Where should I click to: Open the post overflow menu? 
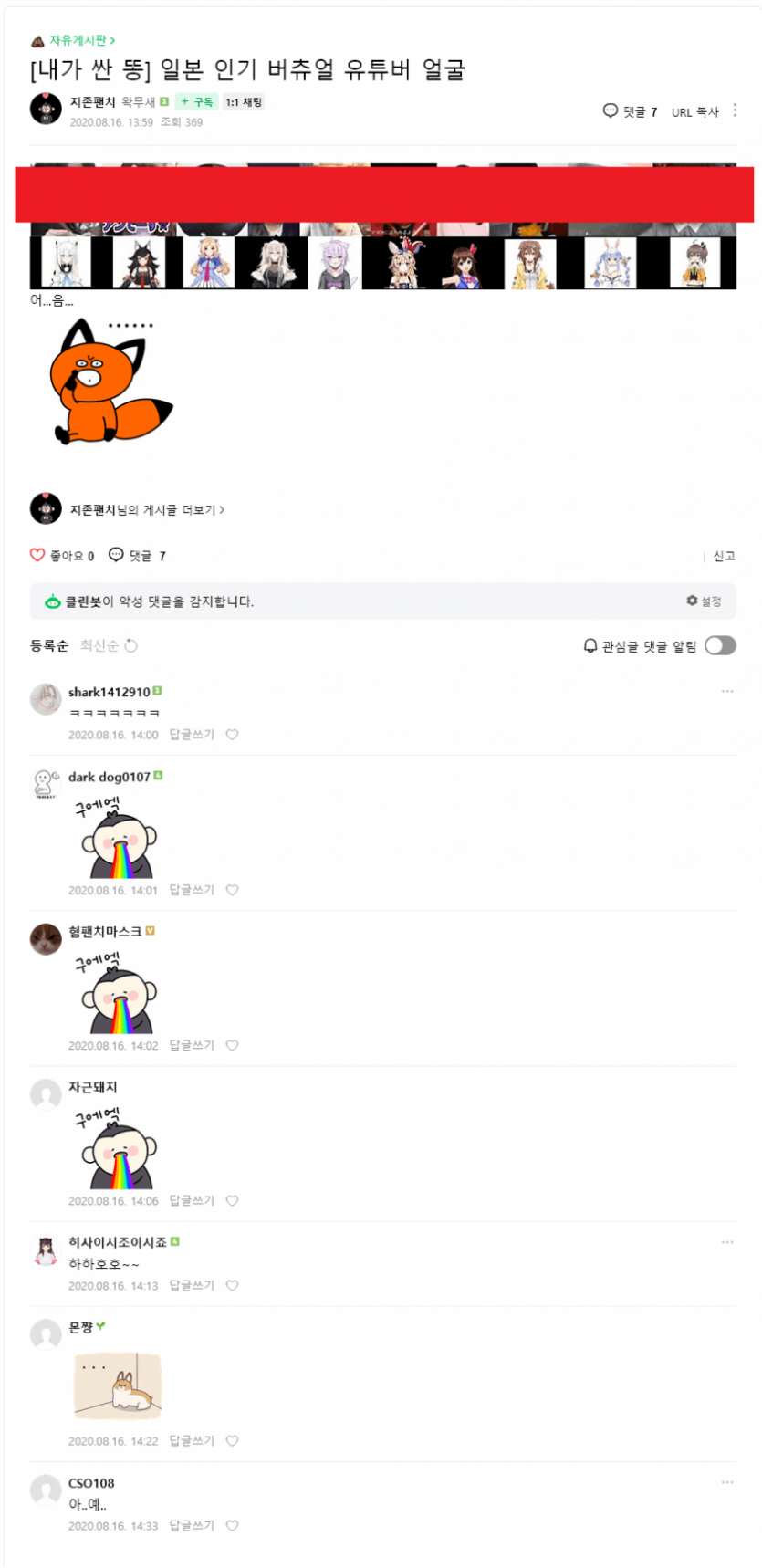[x=735, y=110]
